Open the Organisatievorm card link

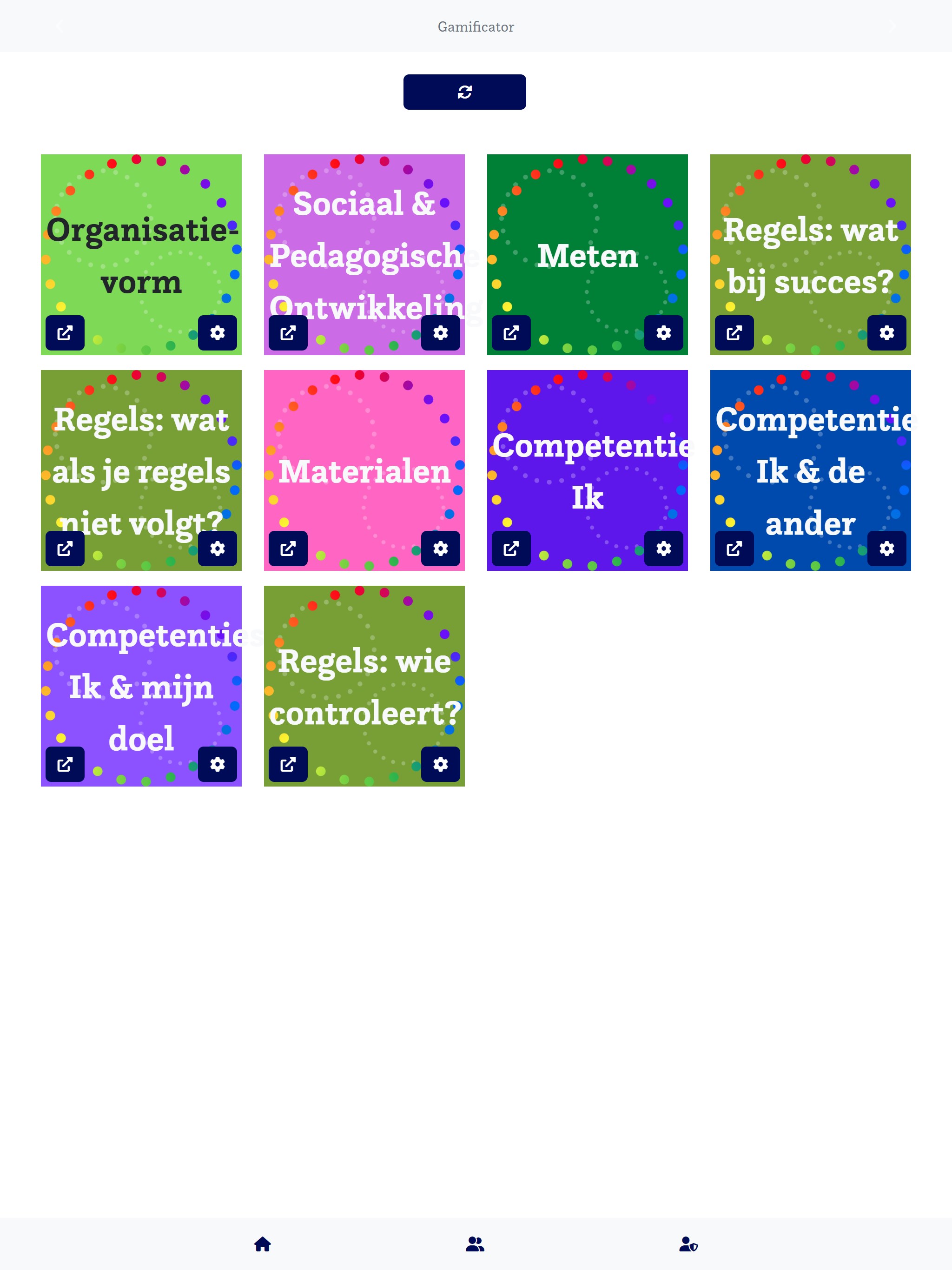pos(65,333)
